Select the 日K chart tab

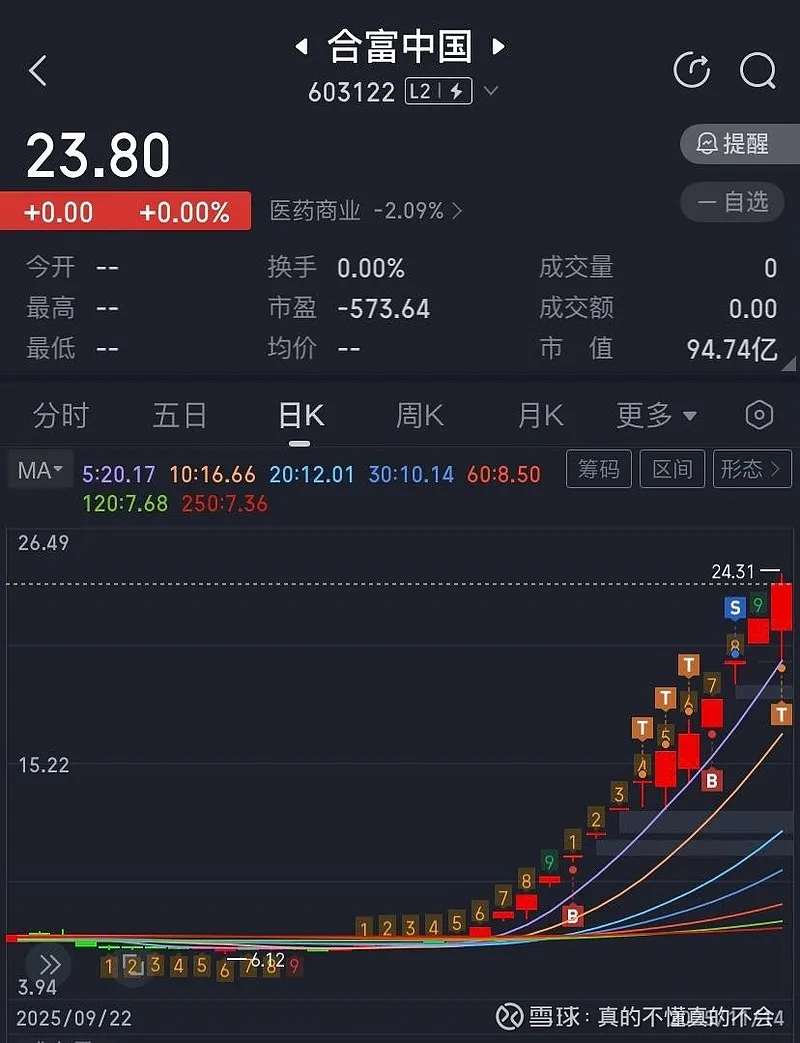(300, 415)
